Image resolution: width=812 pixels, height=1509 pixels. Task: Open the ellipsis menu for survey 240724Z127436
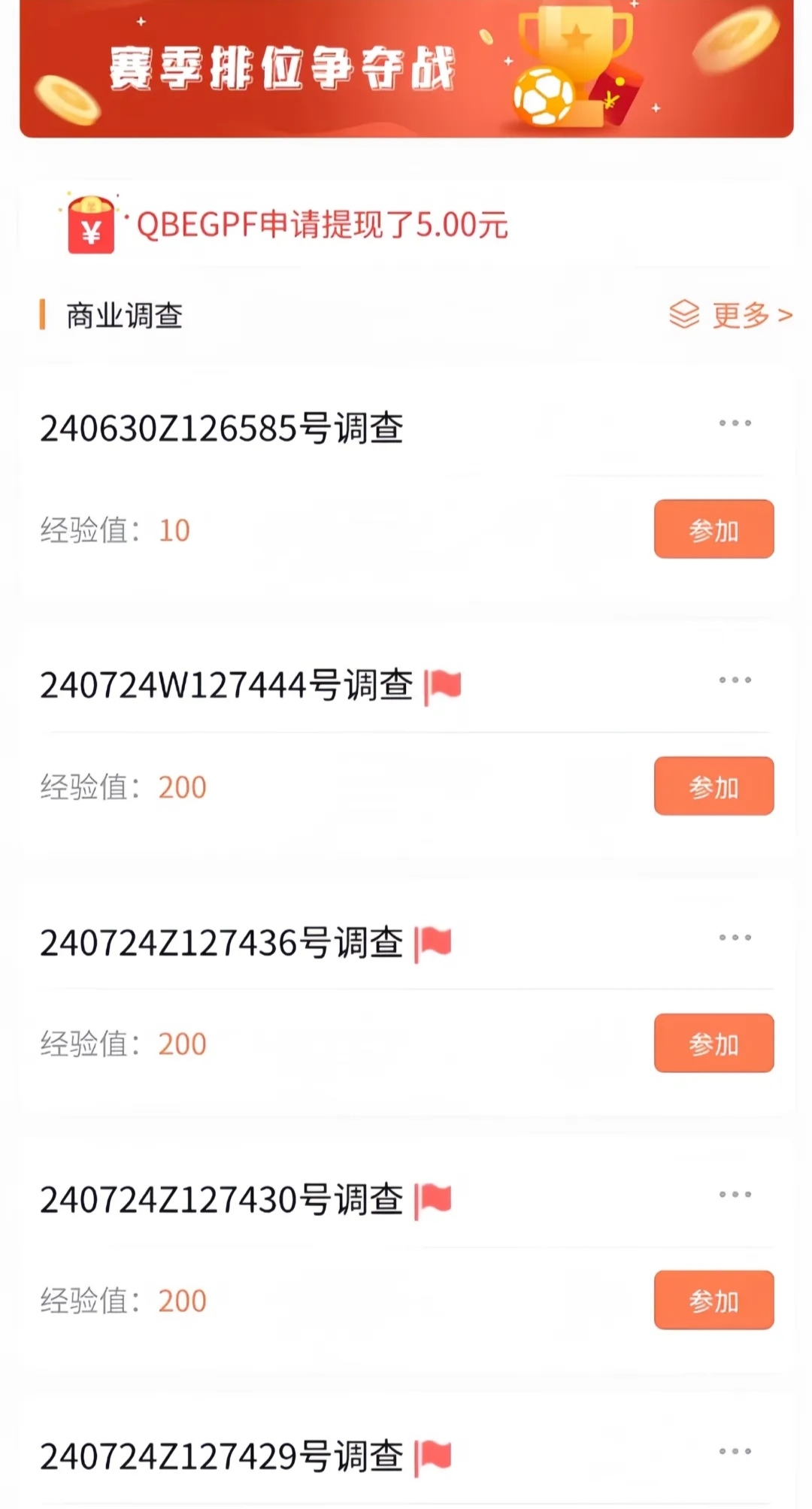[733, 936]
